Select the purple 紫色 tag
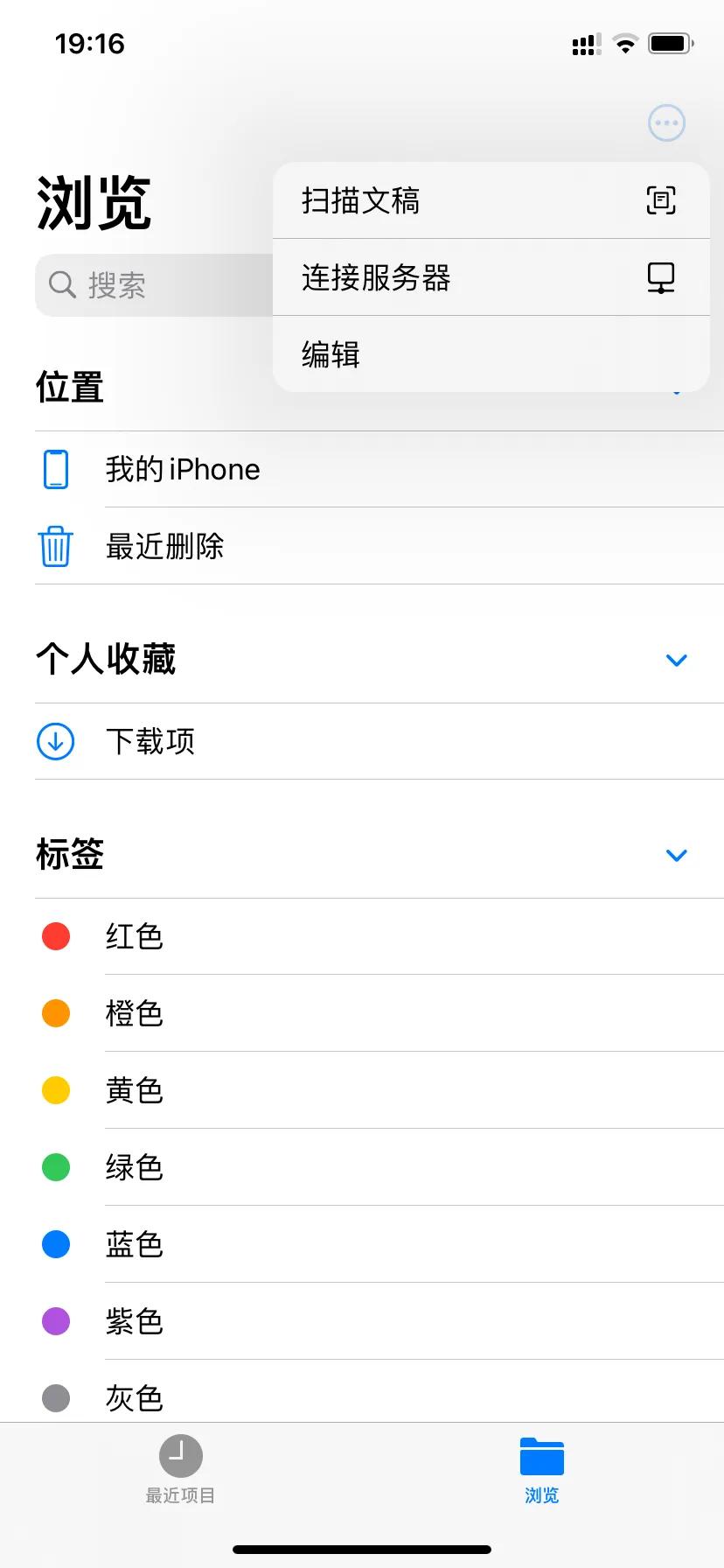Image resolution: width=724 pixels, height=1568 pixels. point(56,1322)
